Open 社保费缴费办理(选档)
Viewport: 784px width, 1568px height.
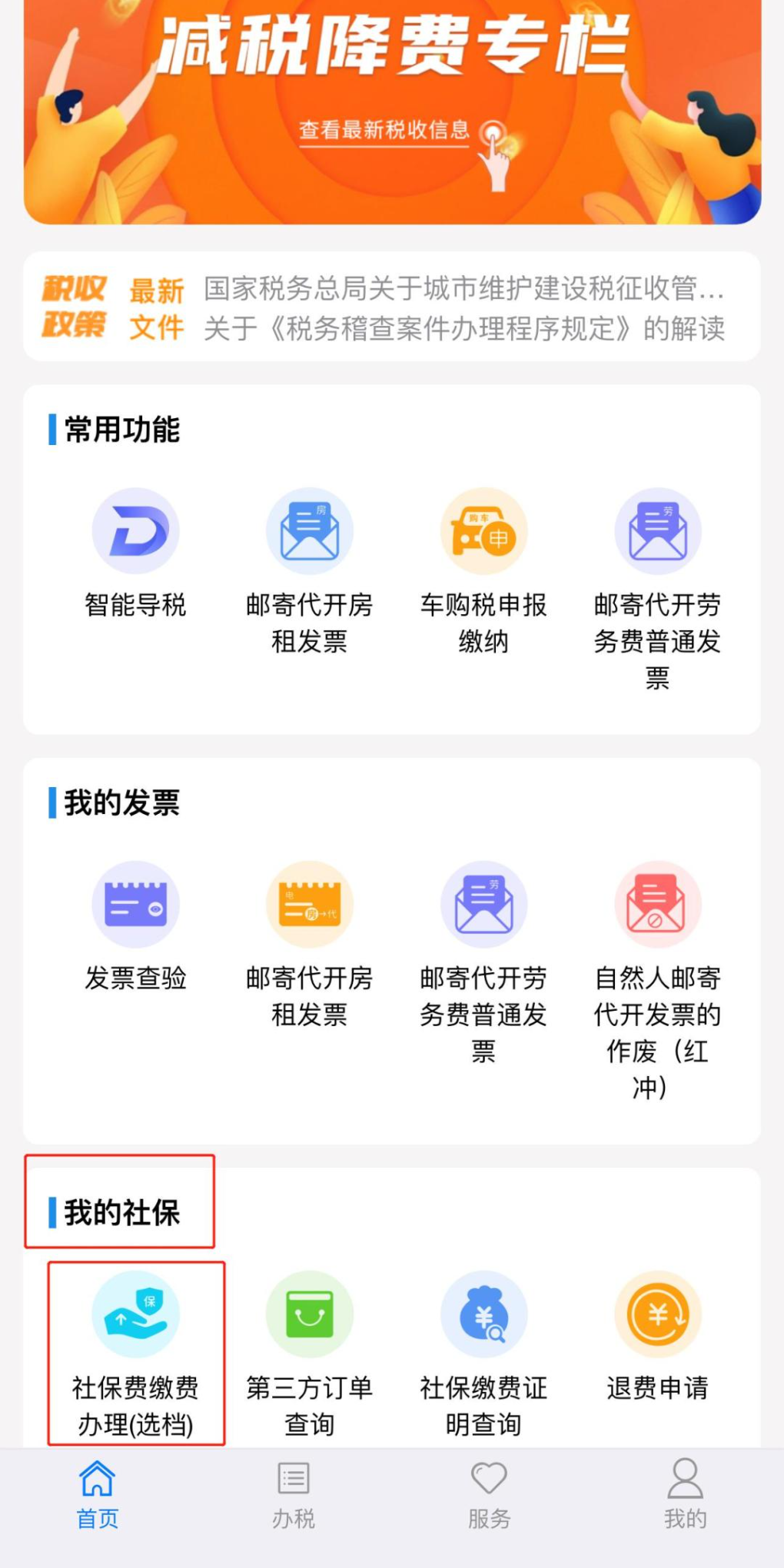pos(136,1354)
